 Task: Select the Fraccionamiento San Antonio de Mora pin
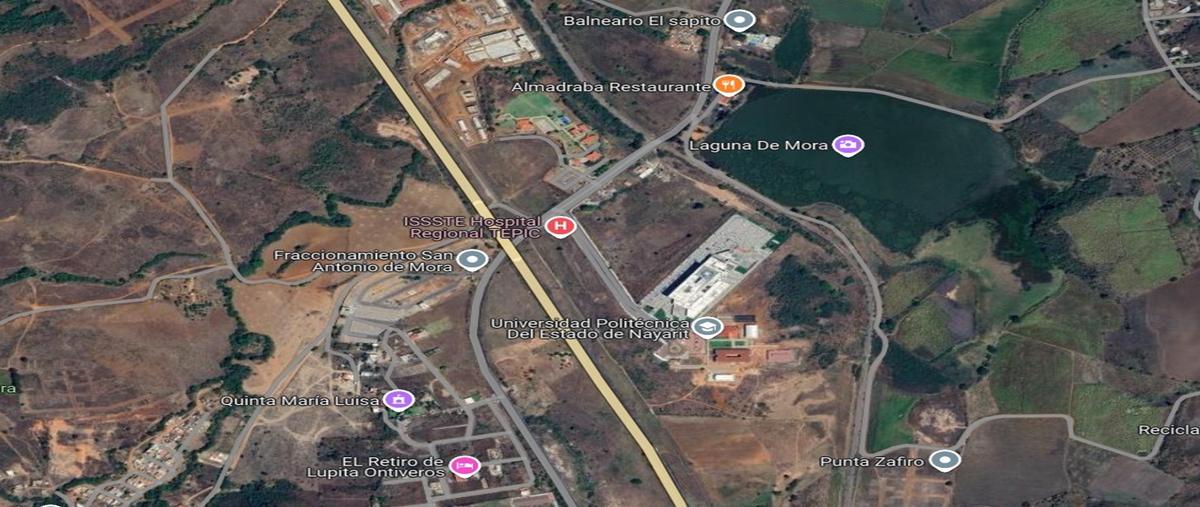472,261
